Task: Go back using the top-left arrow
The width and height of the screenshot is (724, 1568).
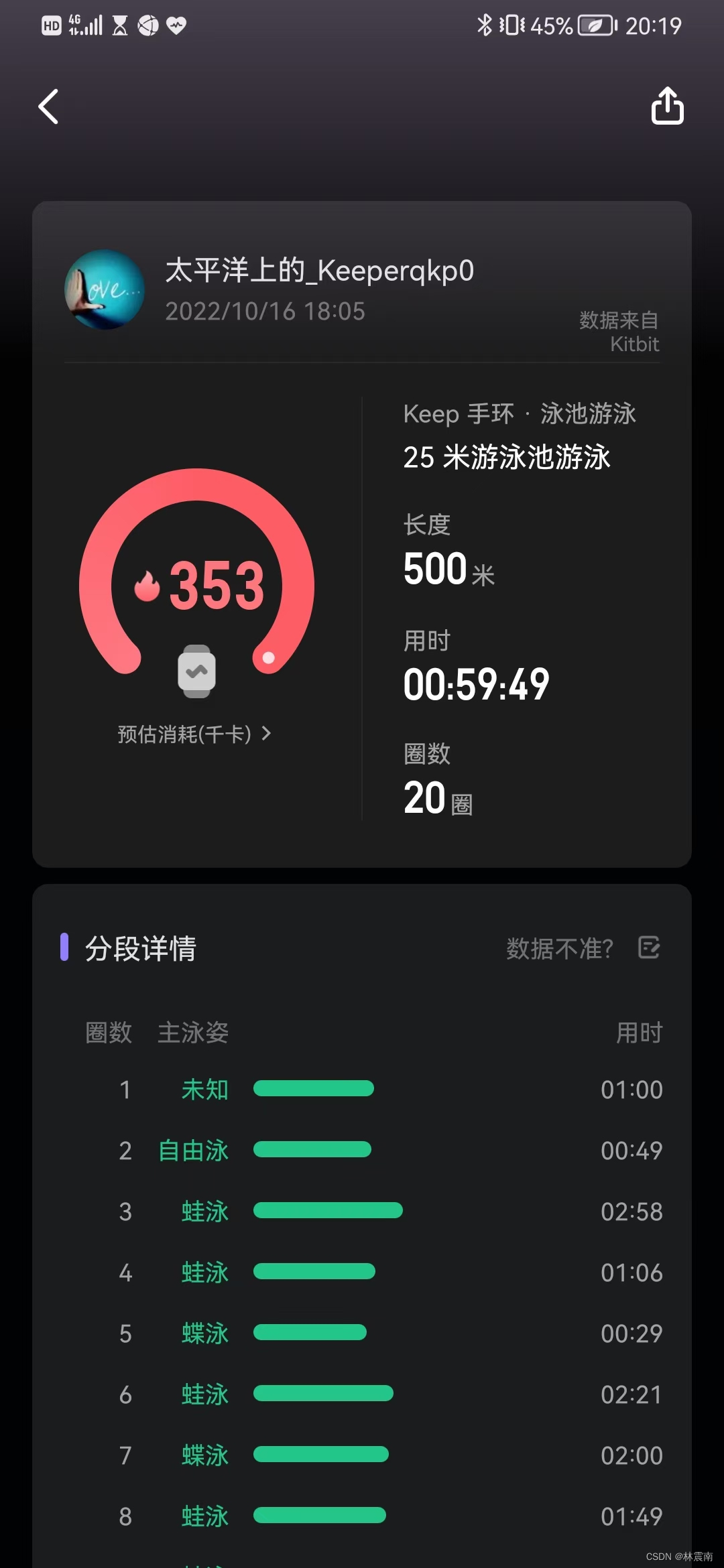Action: pyautogui.click(x=48, y=107)
